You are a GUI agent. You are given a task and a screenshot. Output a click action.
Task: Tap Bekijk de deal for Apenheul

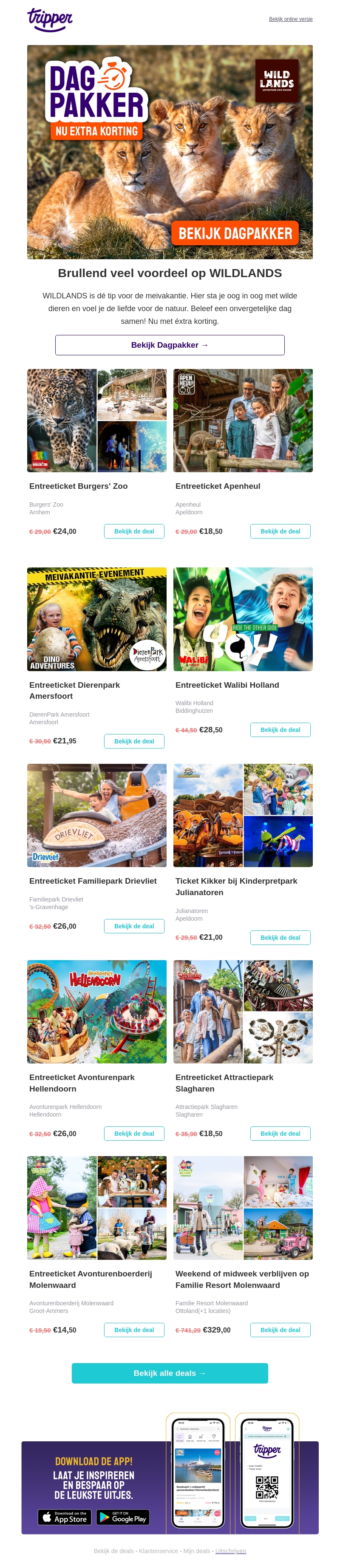(x=280, y=531)
